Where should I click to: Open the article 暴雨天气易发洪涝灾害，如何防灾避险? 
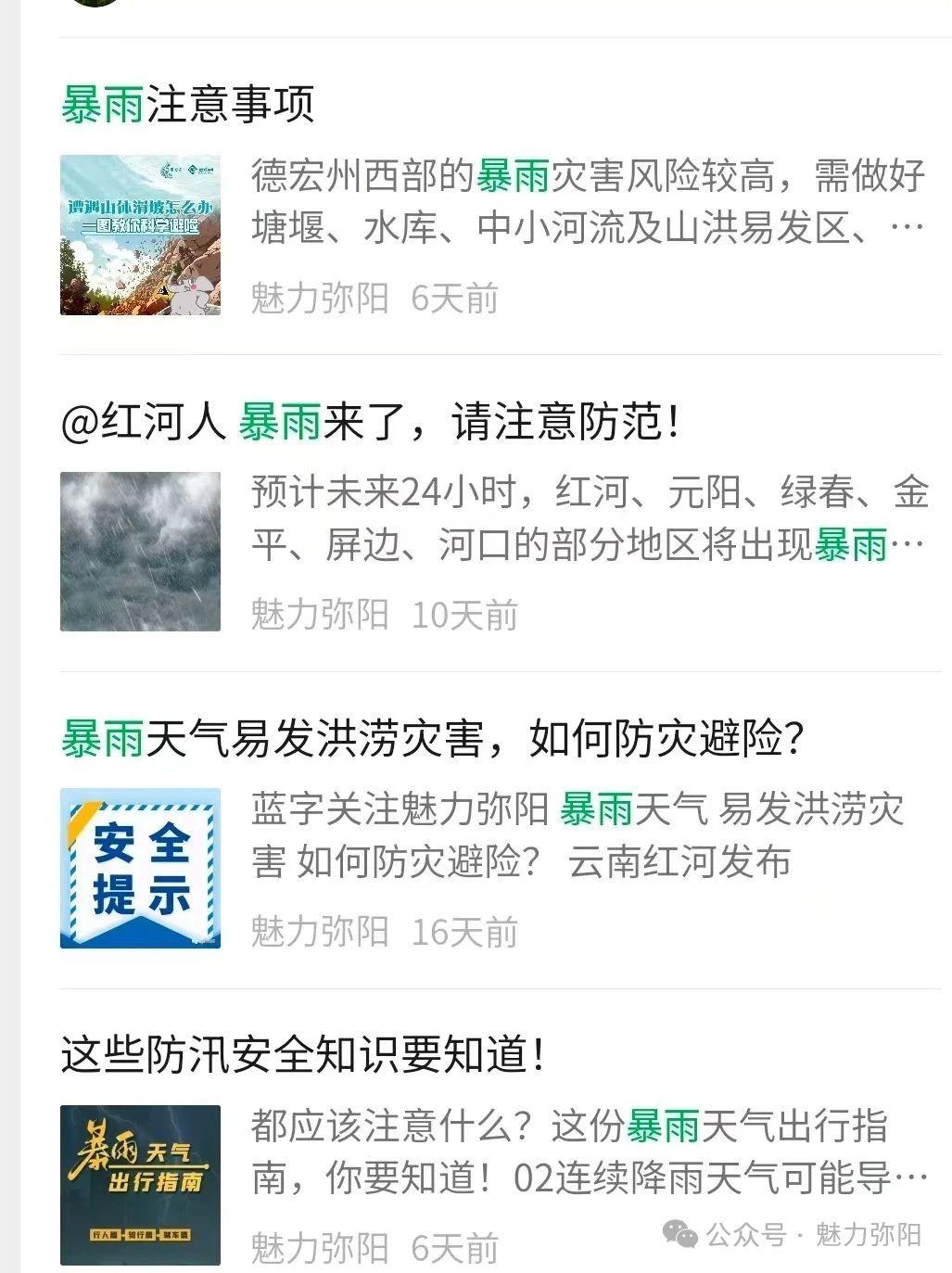click(431, 739)
